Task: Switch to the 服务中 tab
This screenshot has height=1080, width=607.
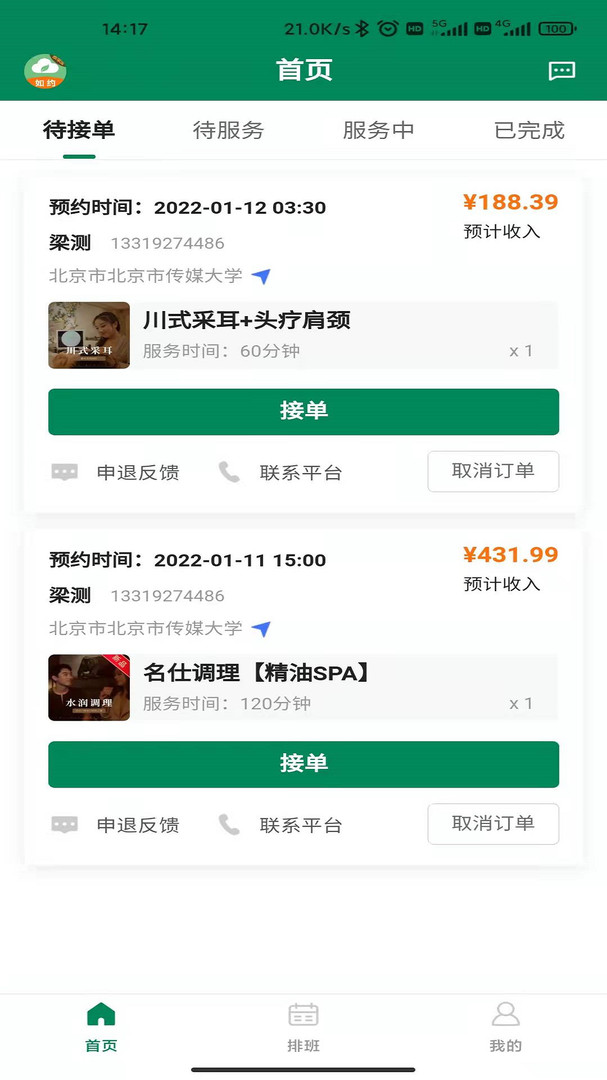Action: [378, 130]
